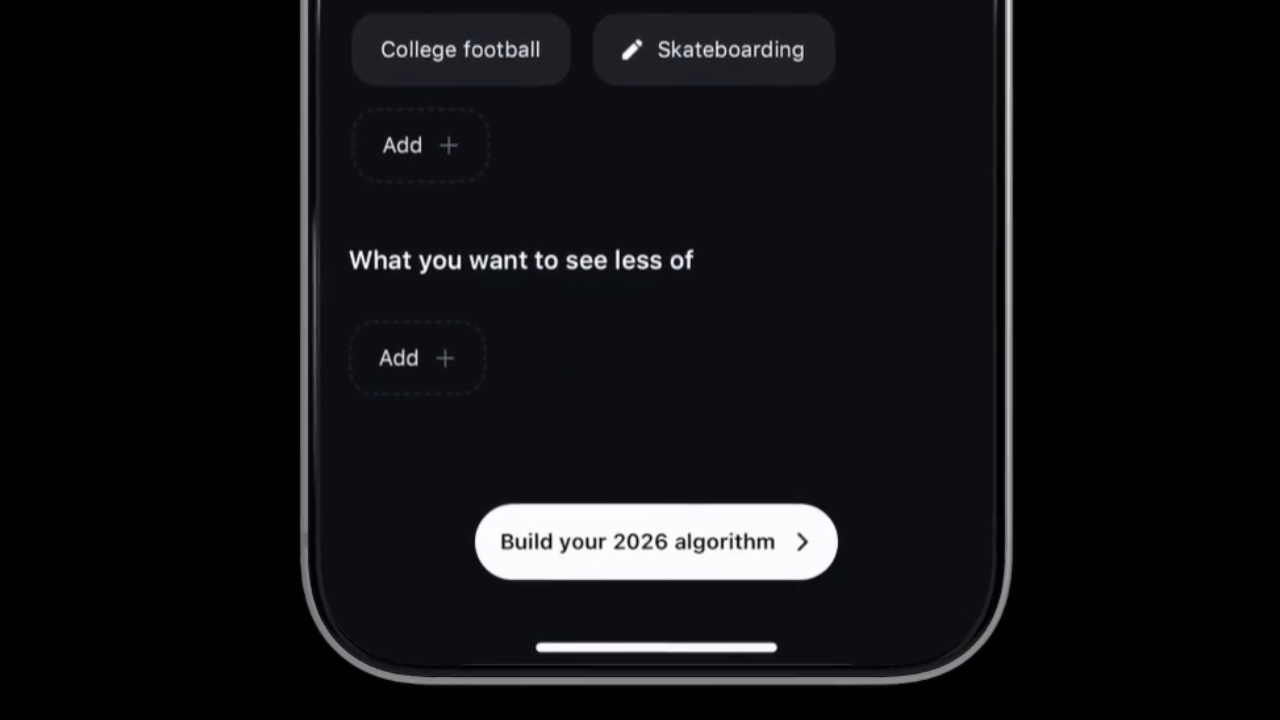Add another interest below College football
1280x720 pixels.
tap(420, 146)
